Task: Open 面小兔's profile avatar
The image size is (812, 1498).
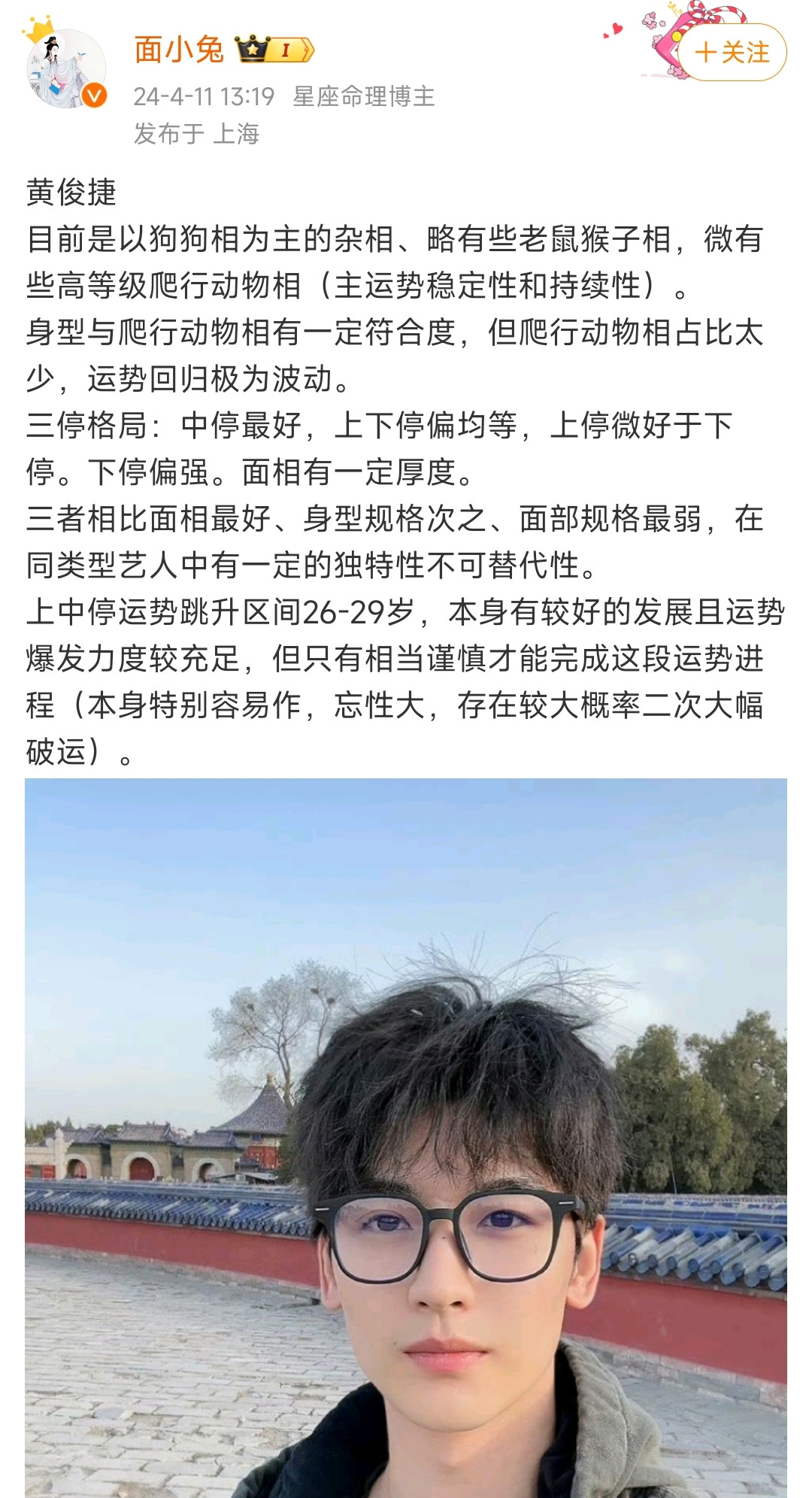Action: [66, 68]
